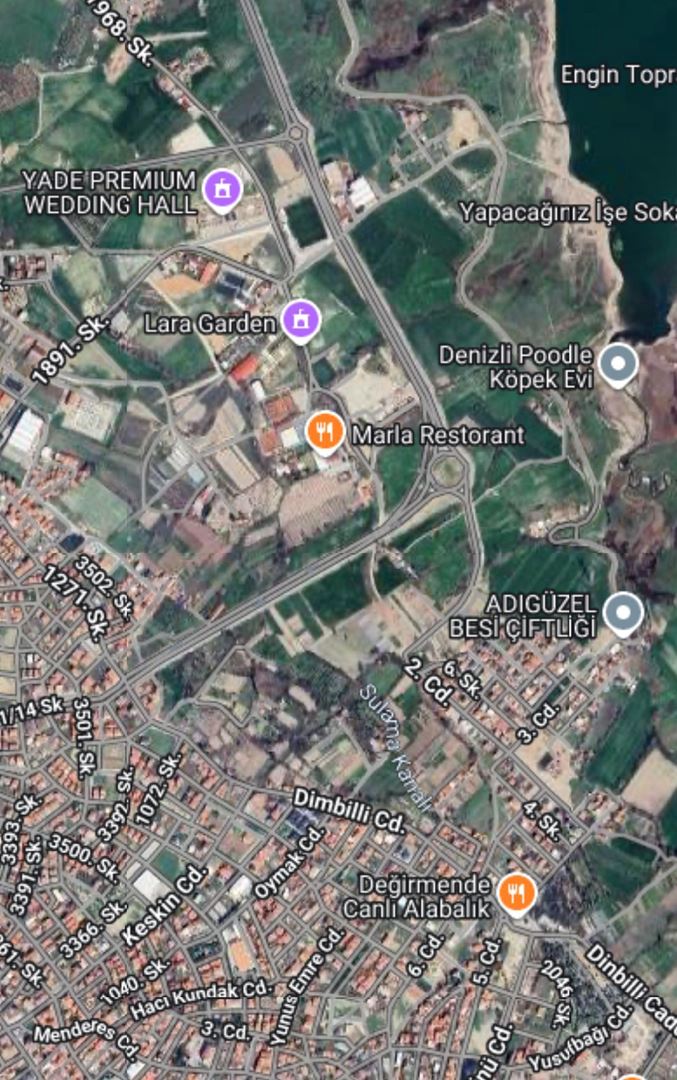This screenshot has height=1080, width=677.
Task: Open the YADE Premium Wedding Hall pin
Action: pyautogui.click(x=222, y=188)
